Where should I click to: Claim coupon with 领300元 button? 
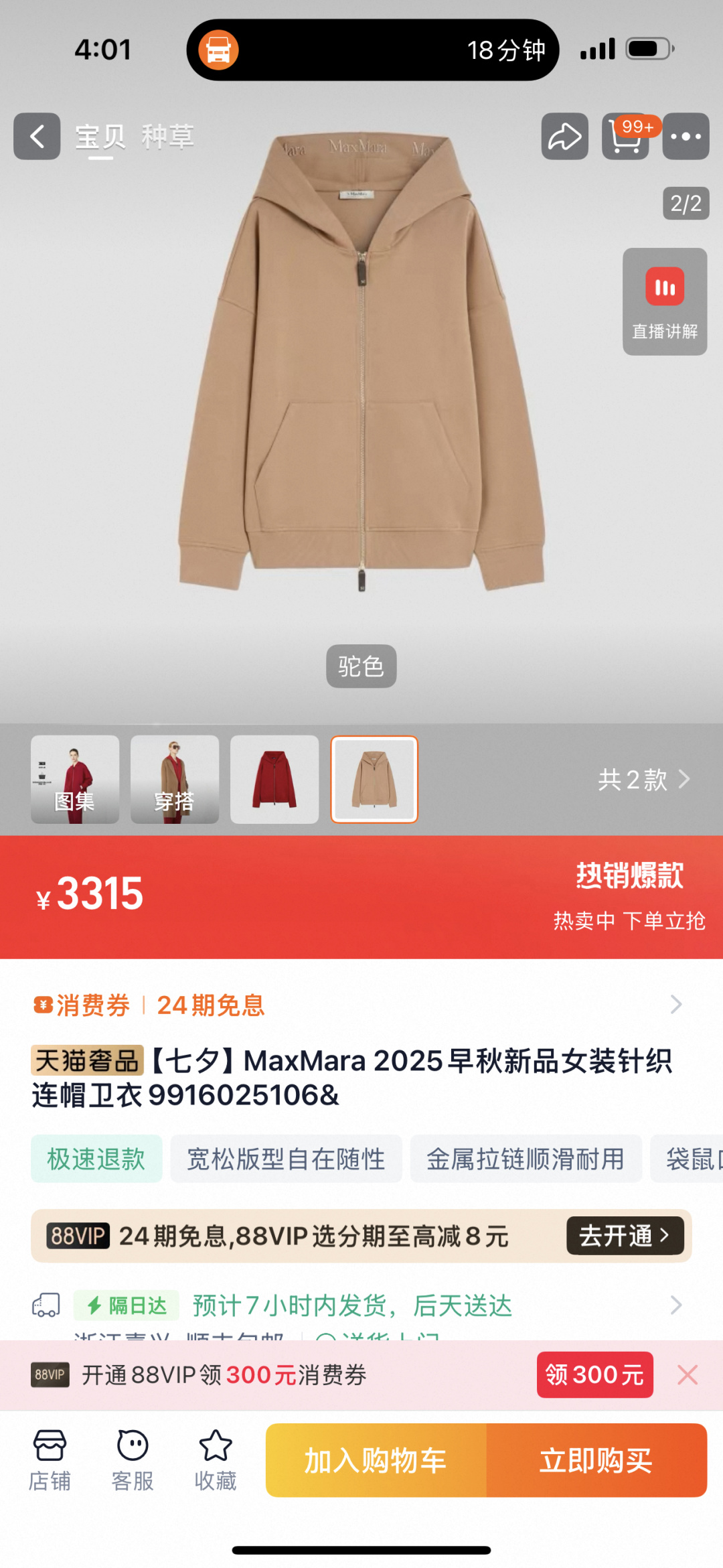pos(594,1375)
